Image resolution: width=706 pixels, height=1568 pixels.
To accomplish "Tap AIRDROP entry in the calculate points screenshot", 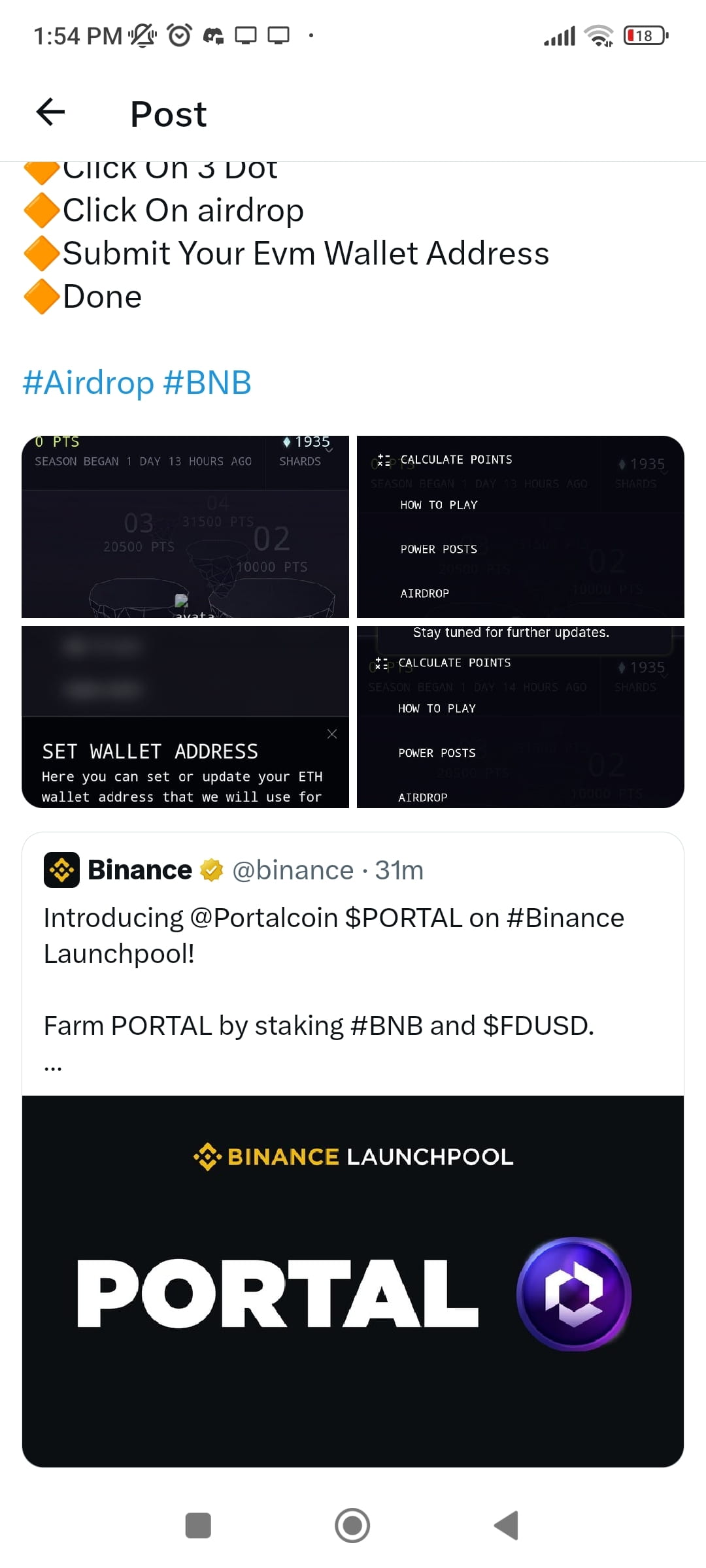I will click(x=424, y=593).
